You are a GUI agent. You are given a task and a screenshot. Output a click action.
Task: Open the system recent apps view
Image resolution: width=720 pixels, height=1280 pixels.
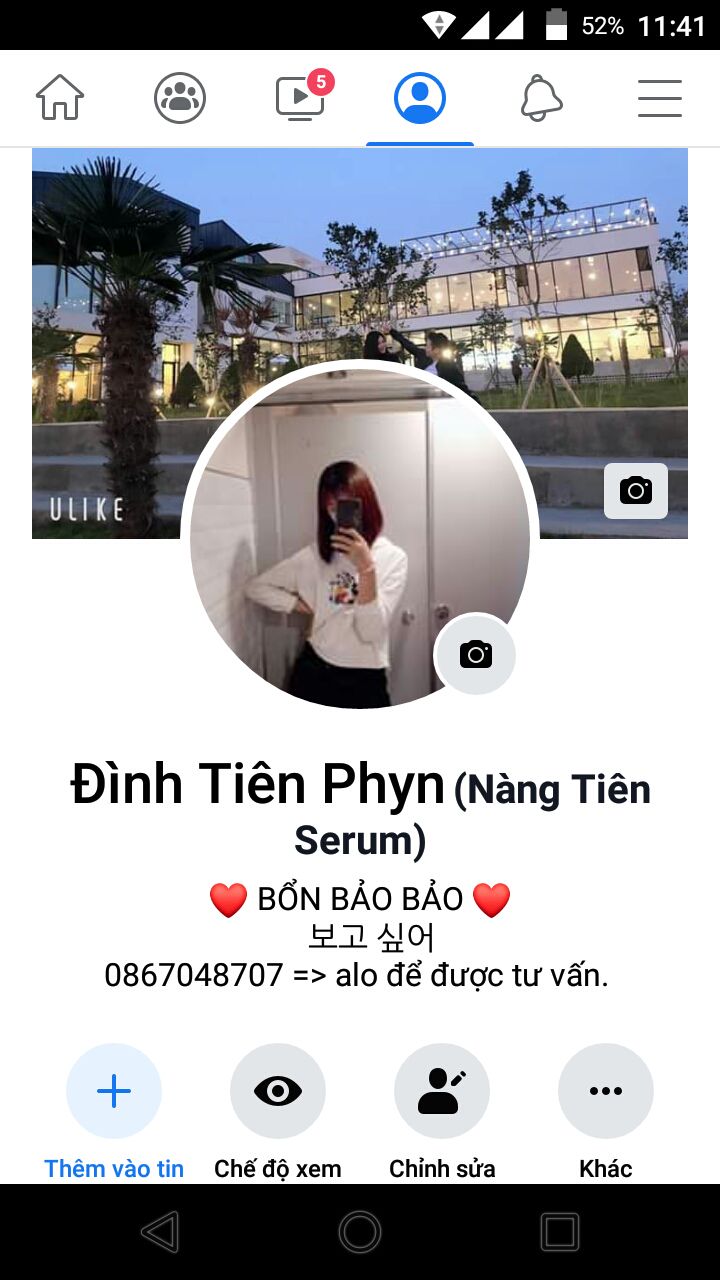coord(560,1232)
